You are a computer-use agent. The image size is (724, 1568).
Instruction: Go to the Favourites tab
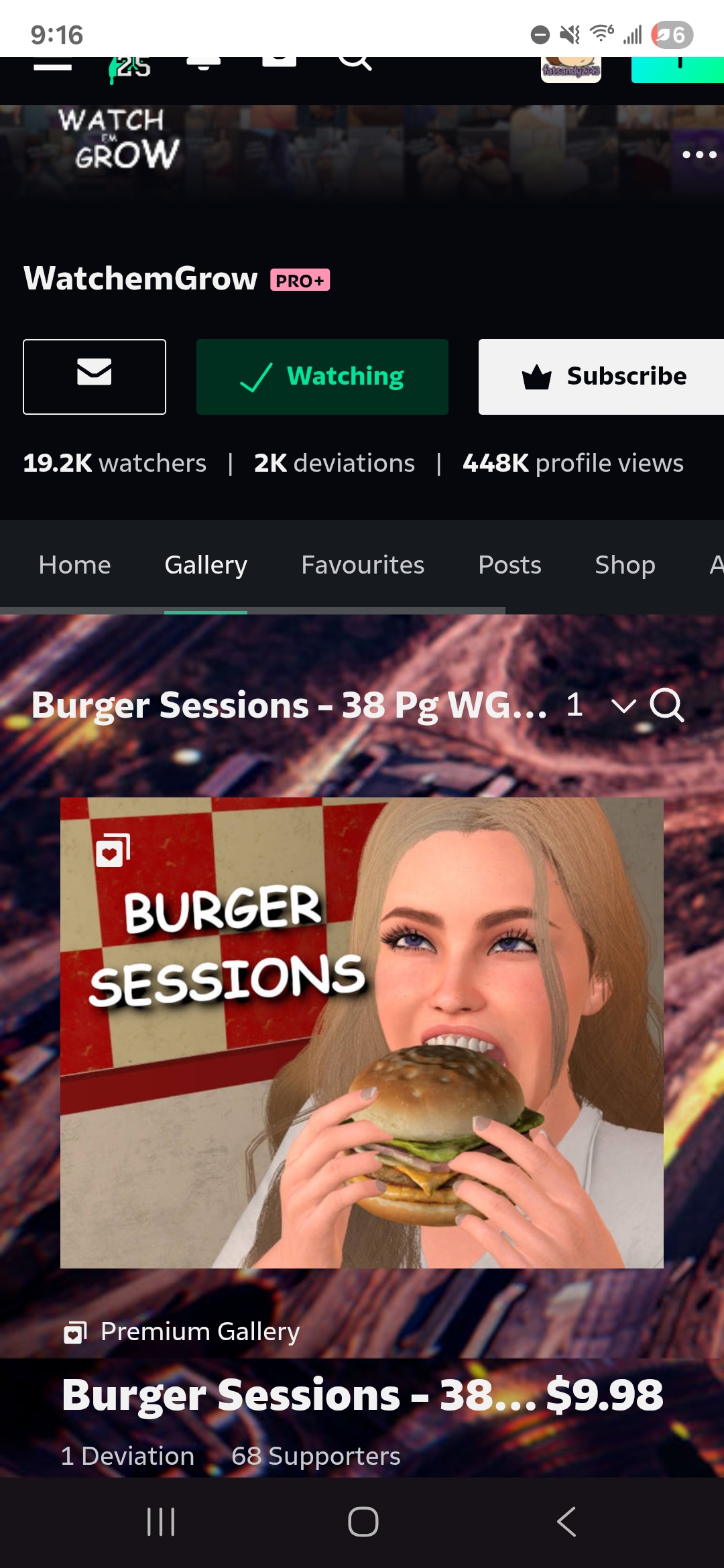click(363, 565)
